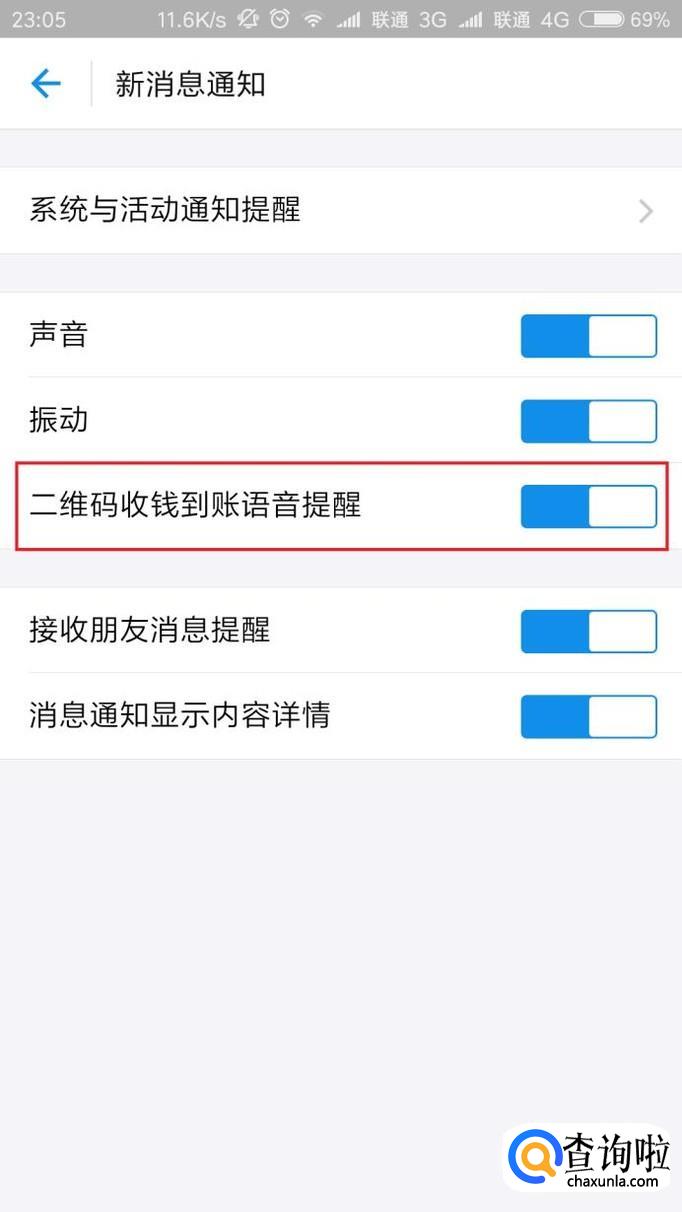Viewport: 682px width, 1212px height.
Task: Toggle 消息通知显示内容详情 switch
Action: 589,716
